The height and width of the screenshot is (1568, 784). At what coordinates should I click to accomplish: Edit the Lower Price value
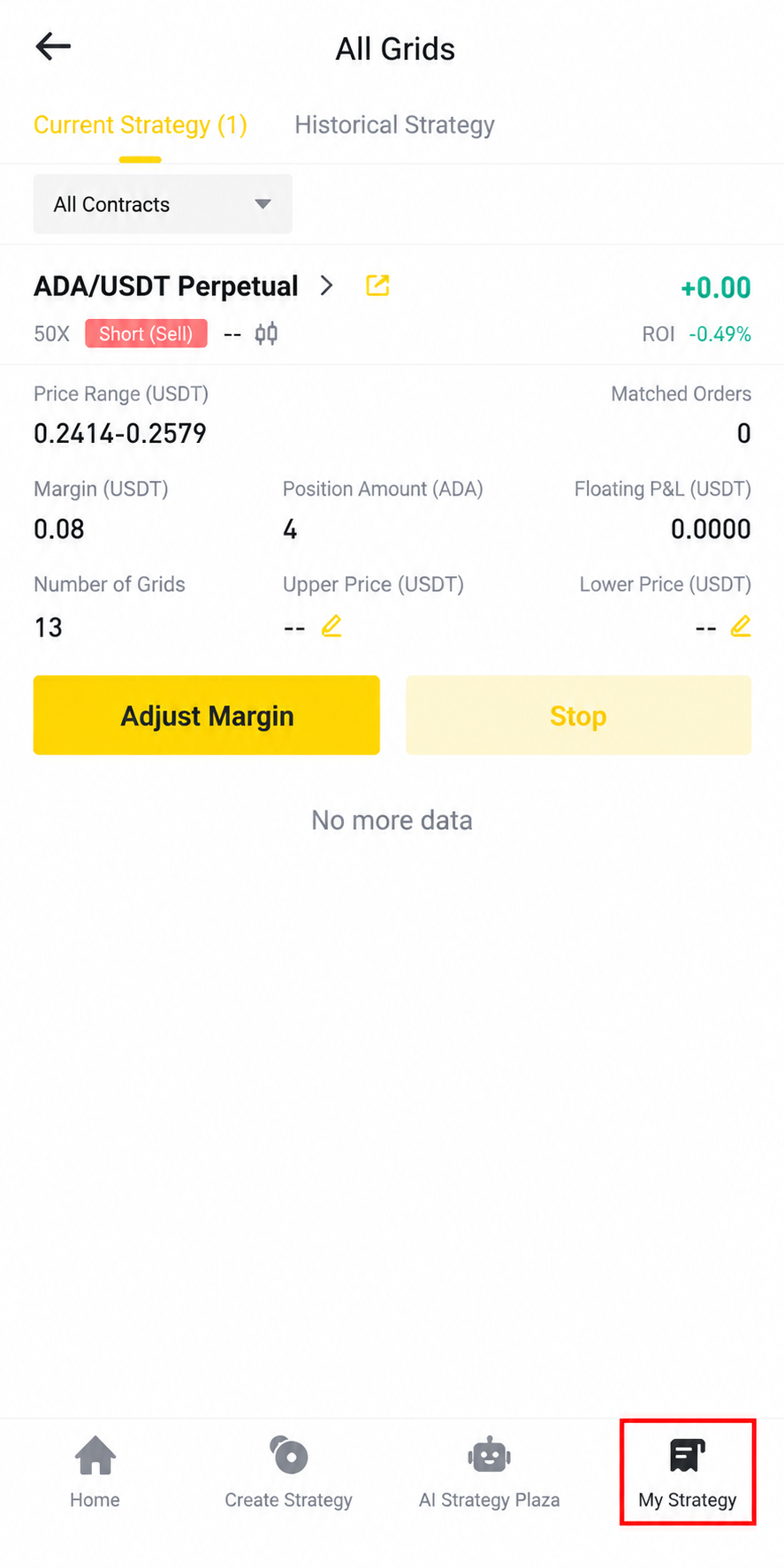coord(741,627)
